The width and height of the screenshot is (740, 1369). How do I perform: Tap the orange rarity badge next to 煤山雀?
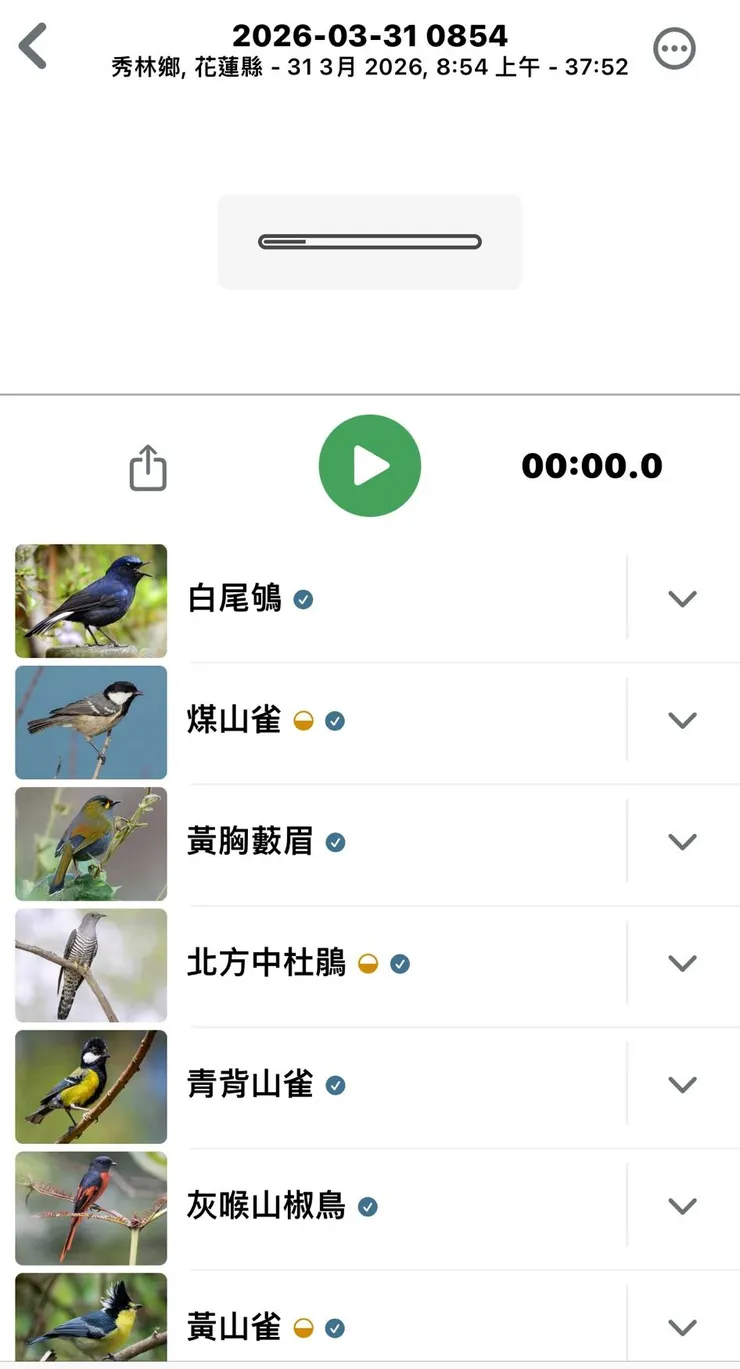[304, 720]
